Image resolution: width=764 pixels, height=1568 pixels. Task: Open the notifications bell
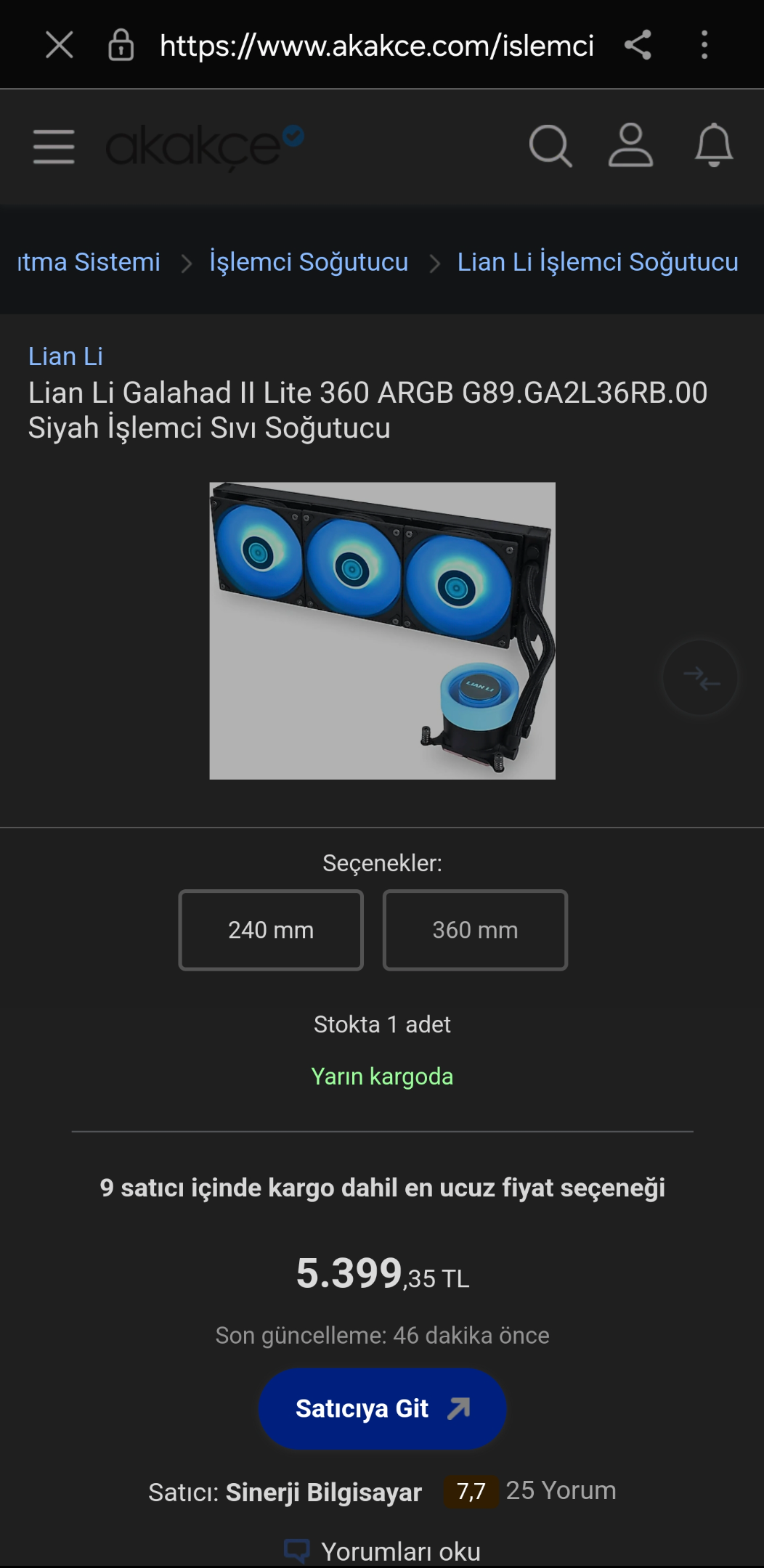coord(714,145)
